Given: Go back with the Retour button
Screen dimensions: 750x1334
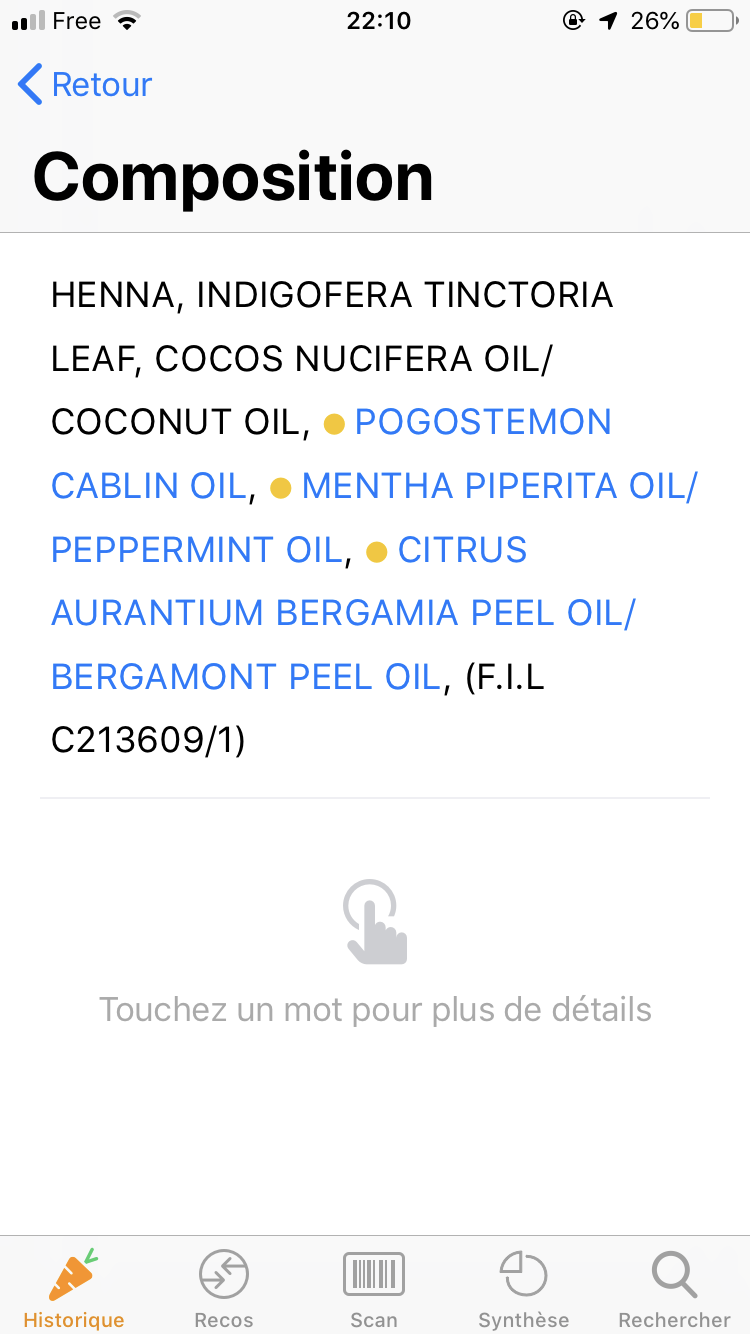Looking at the screenshot, I should pyautogui.click(x=85, y=85).
